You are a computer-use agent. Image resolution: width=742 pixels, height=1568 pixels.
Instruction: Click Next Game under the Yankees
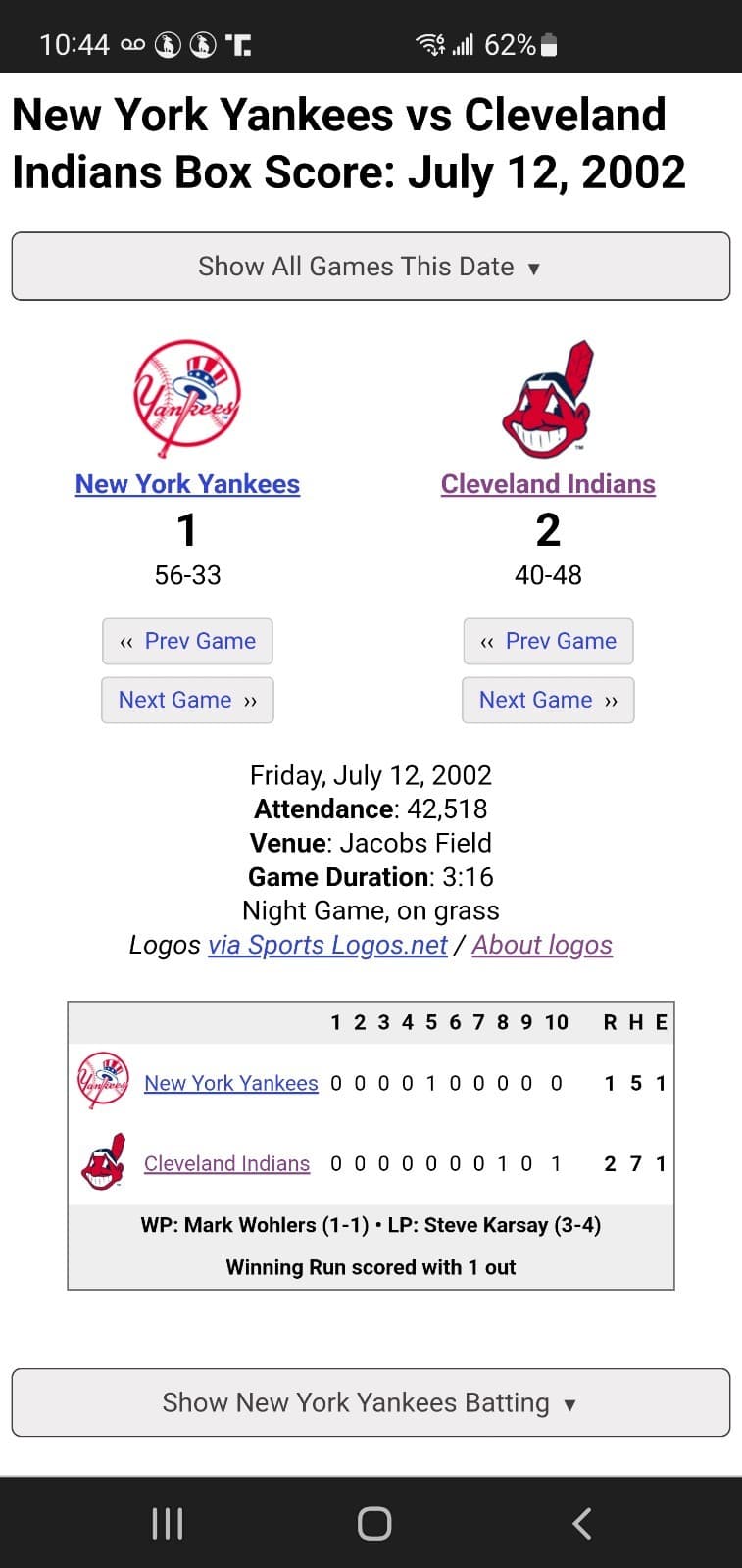coord(186,700)
